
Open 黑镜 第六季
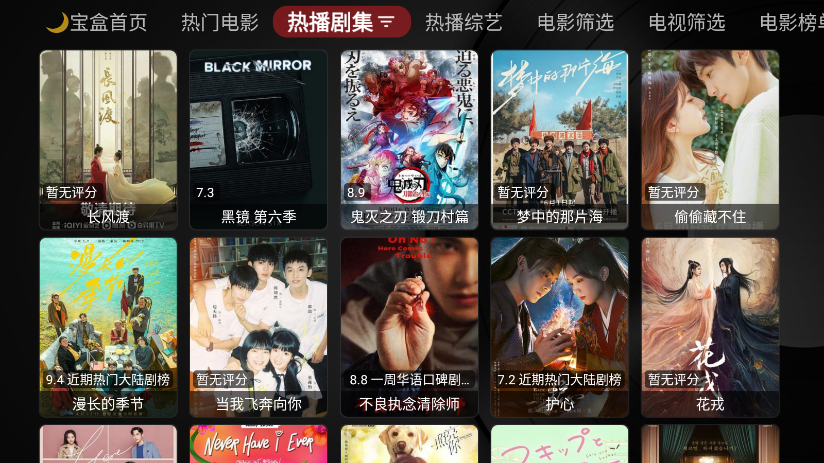click(258, 140)
